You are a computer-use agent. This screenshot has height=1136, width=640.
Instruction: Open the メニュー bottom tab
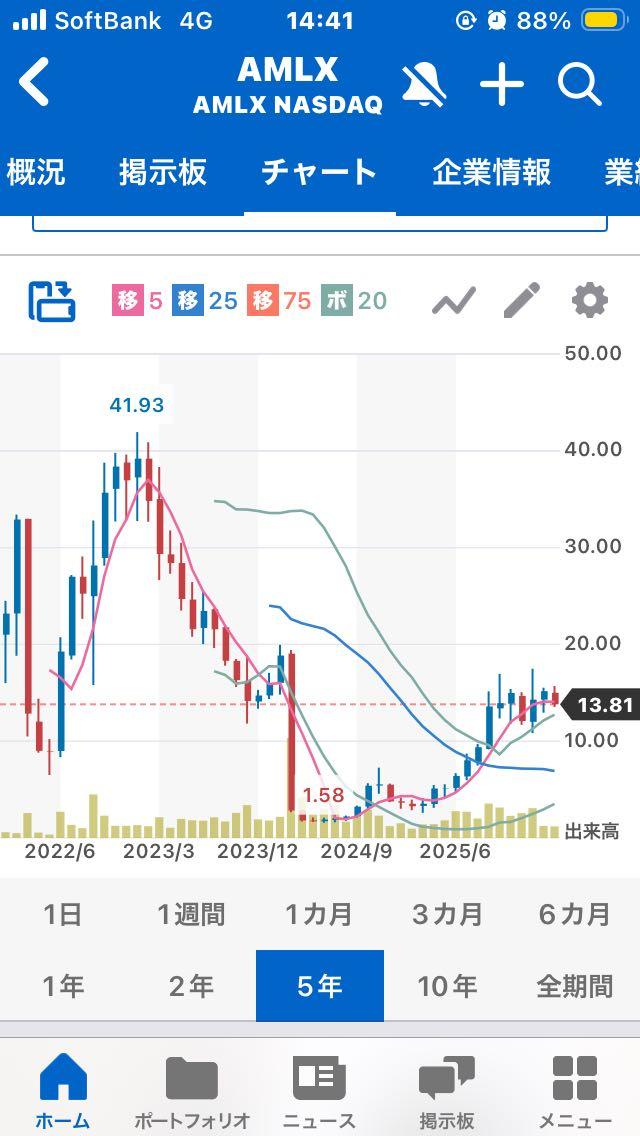pyautogui.click(x=575, y=1092)
